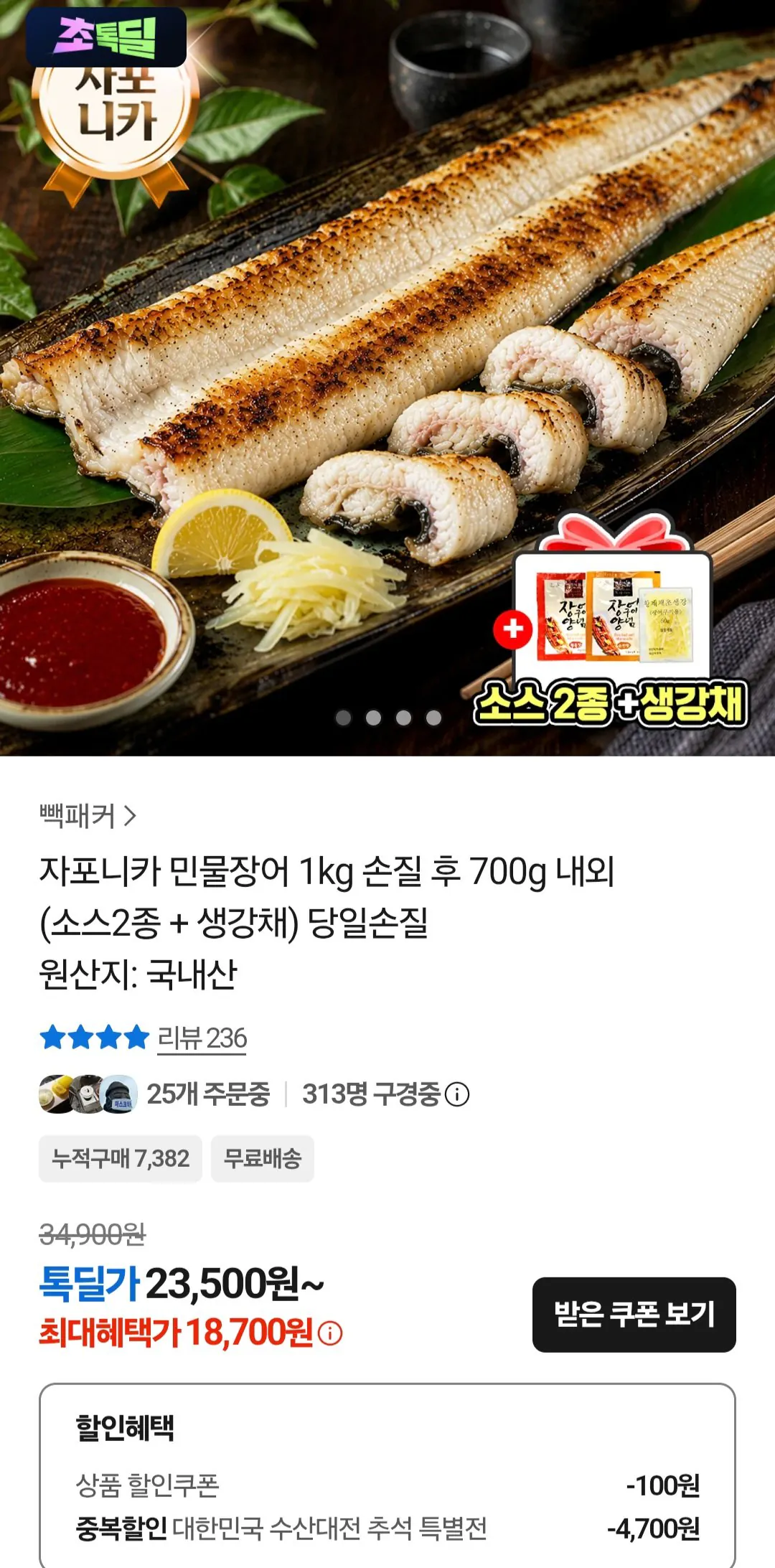Open the 빽패커 seller store link
The height and width of the screenshot is (1568, 775).
[x=88, y=816]
